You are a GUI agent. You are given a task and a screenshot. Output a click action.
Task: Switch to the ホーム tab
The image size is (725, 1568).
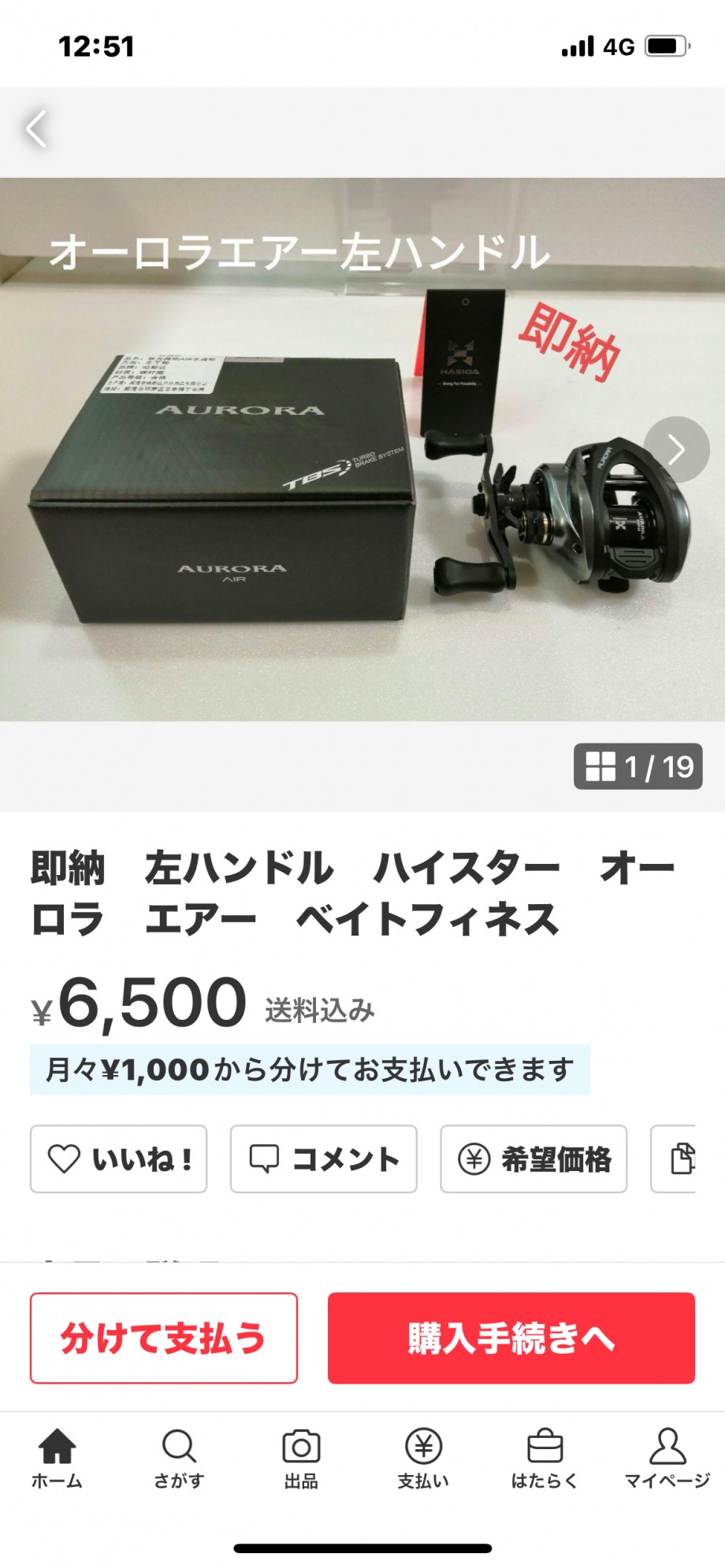(x=58, y=1459)
